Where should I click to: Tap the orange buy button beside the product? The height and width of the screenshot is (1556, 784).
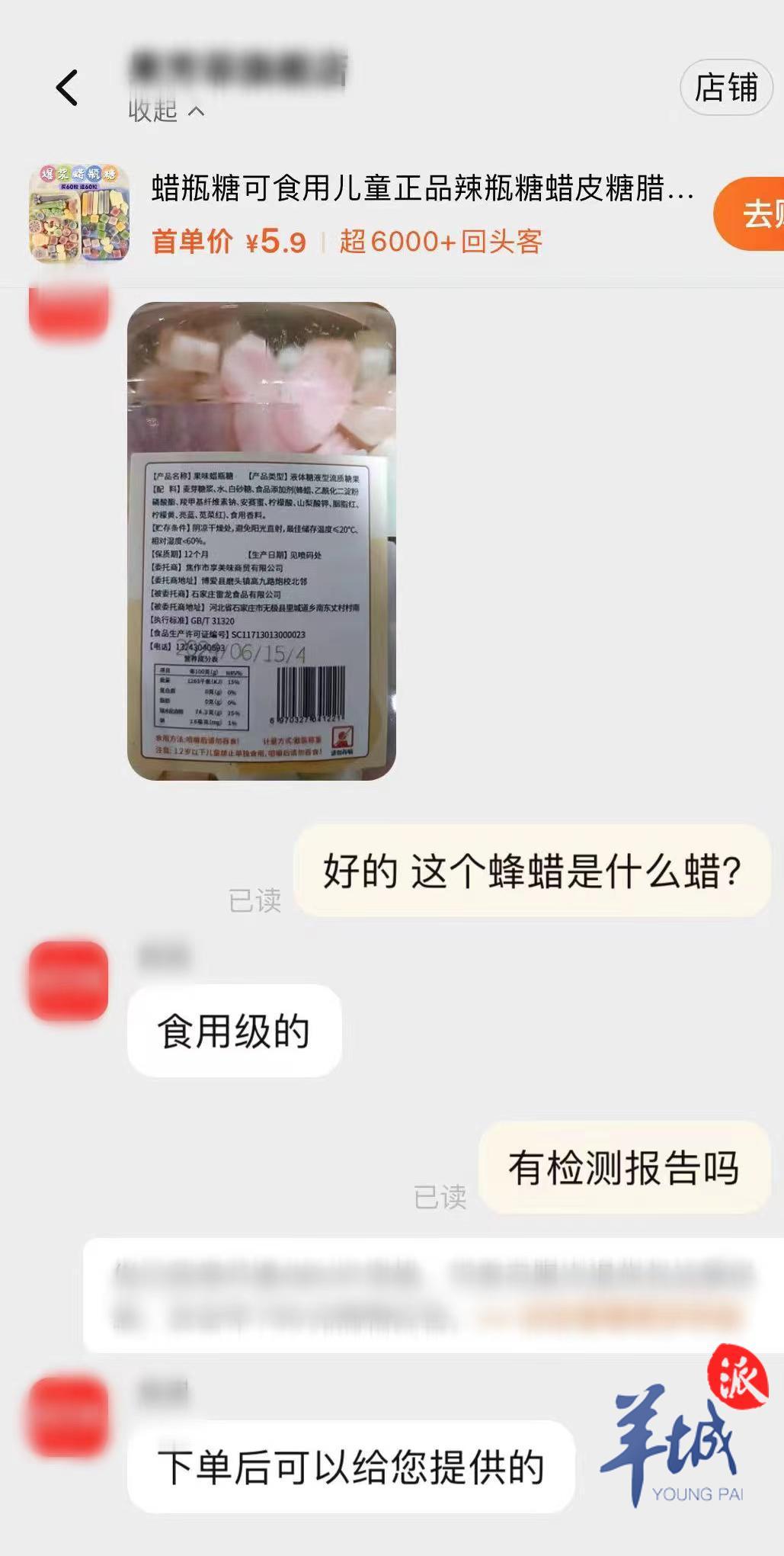753,214
